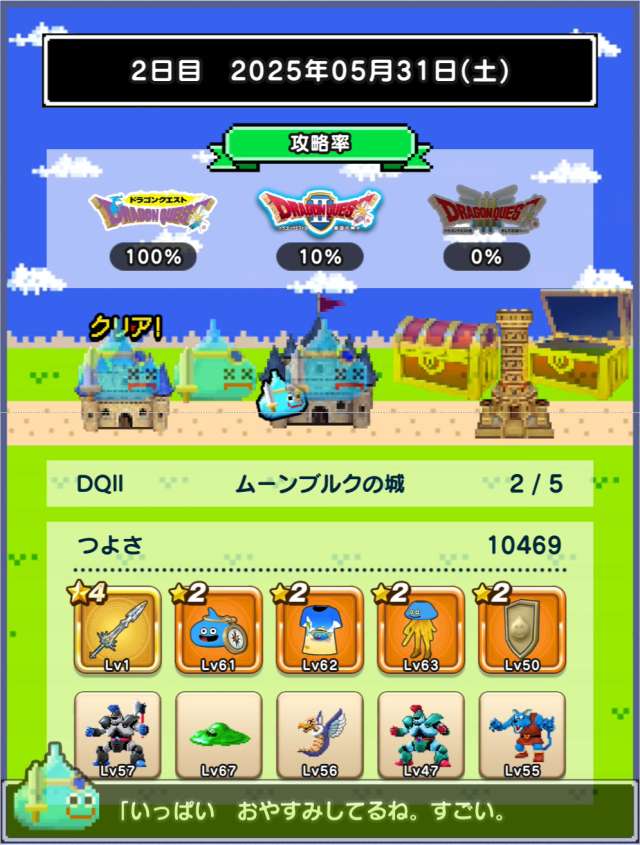Screen dimensions: 640x845
Task: View the green bubble slime monster Lv67
Action: 218,735
